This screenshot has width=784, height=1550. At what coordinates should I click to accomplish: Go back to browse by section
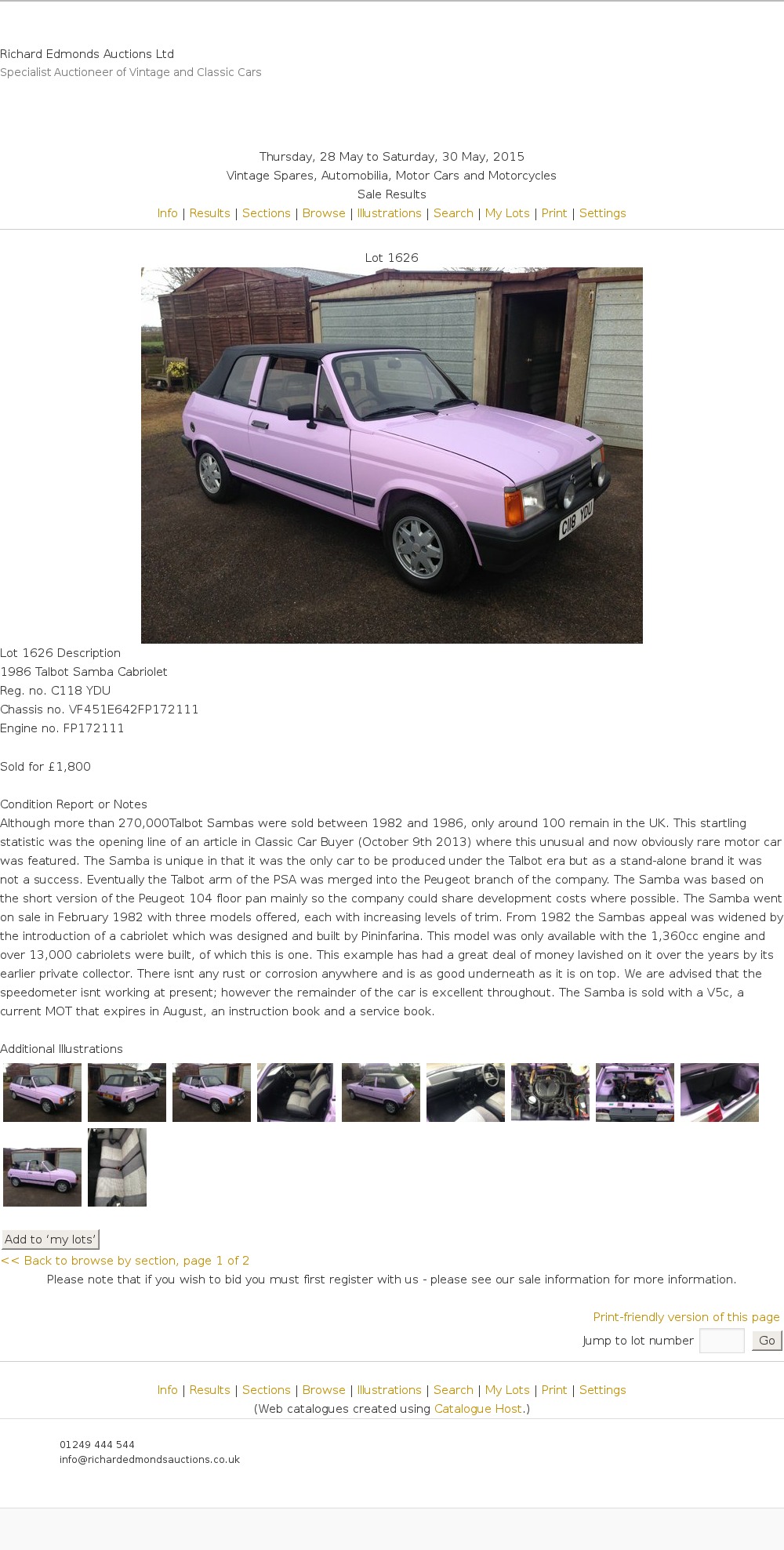125,1261
